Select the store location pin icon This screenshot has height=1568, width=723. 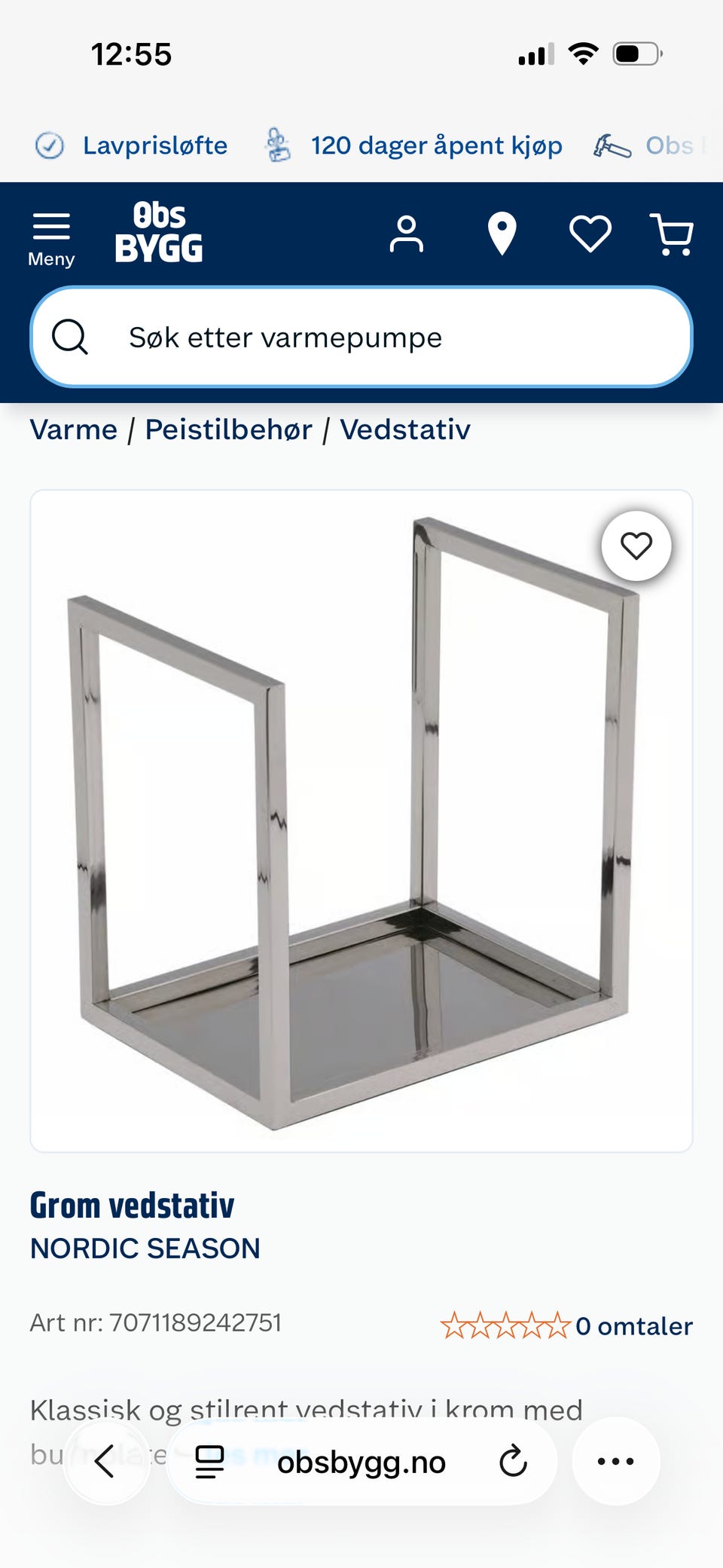[x=502, y=235]
